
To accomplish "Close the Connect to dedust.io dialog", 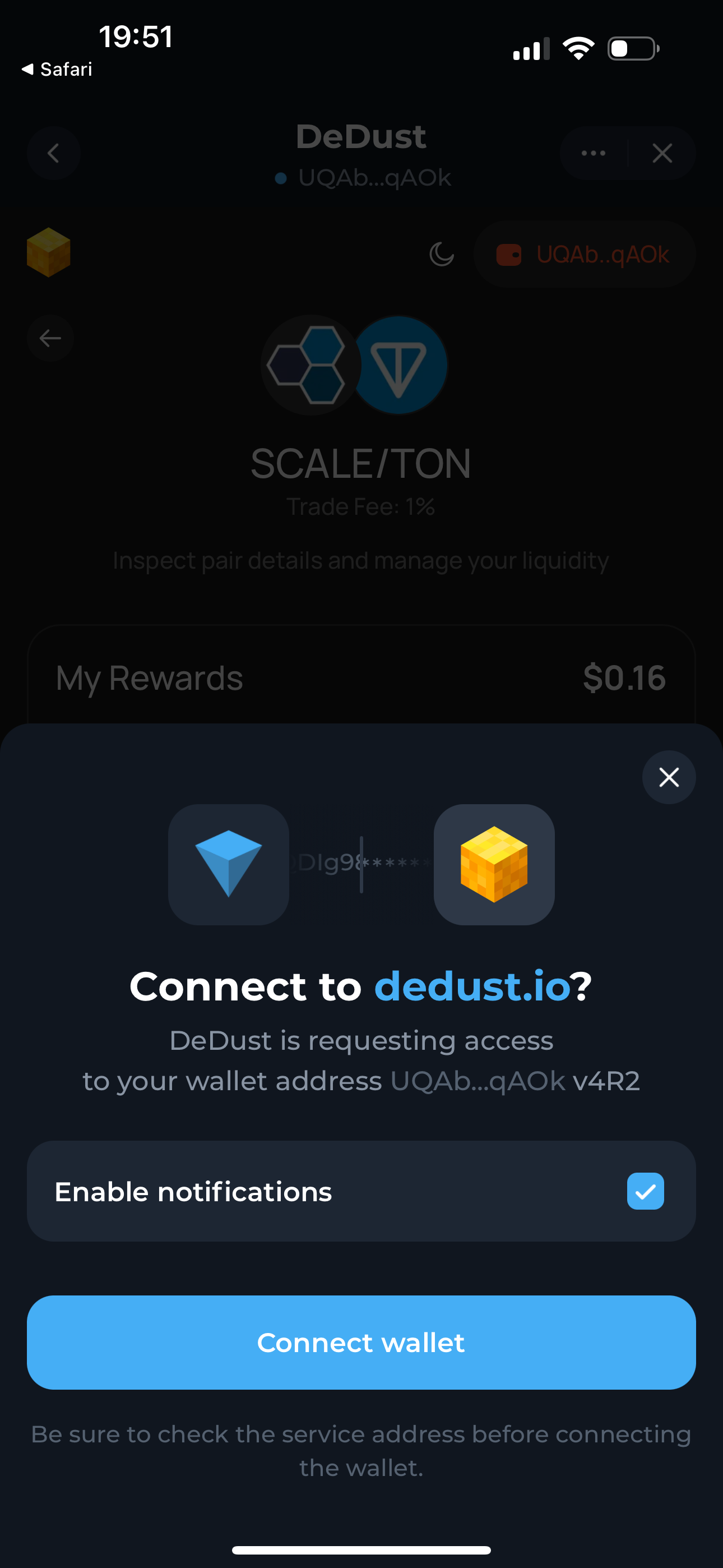I will 668,777.
